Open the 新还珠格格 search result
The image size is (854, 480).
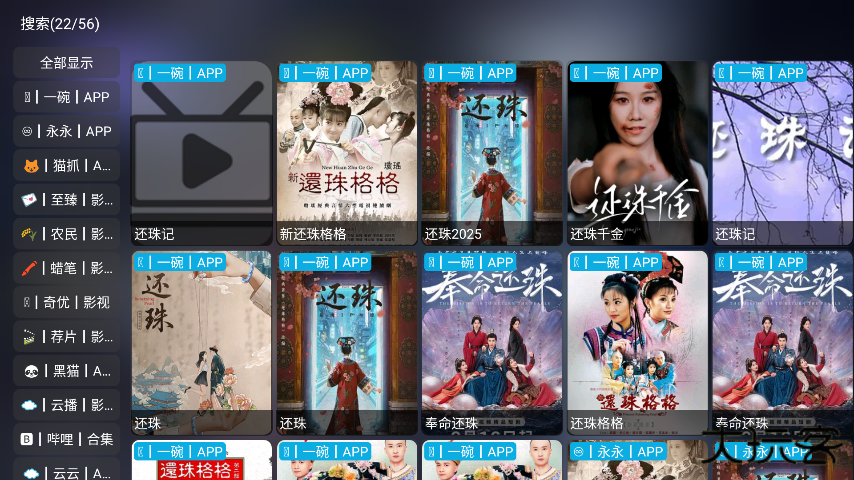pyautogui.click(x=347, y=153)
